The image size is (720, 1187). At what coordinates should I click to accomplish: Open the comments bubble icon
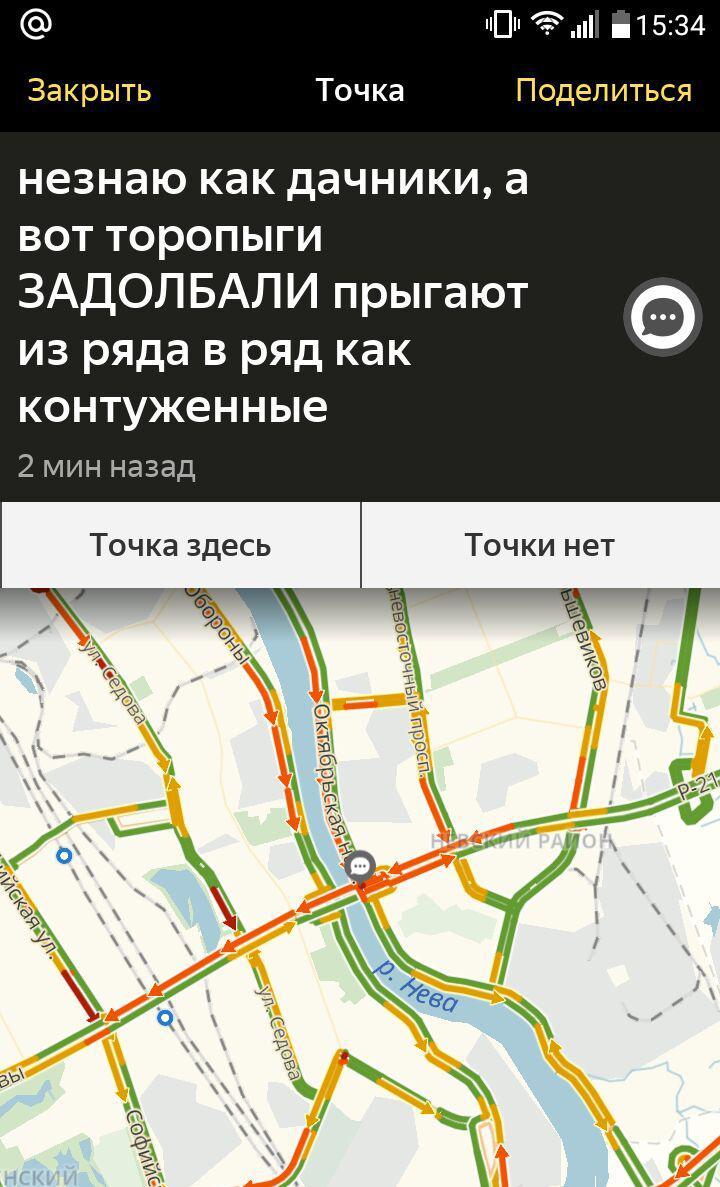(662, 318)
